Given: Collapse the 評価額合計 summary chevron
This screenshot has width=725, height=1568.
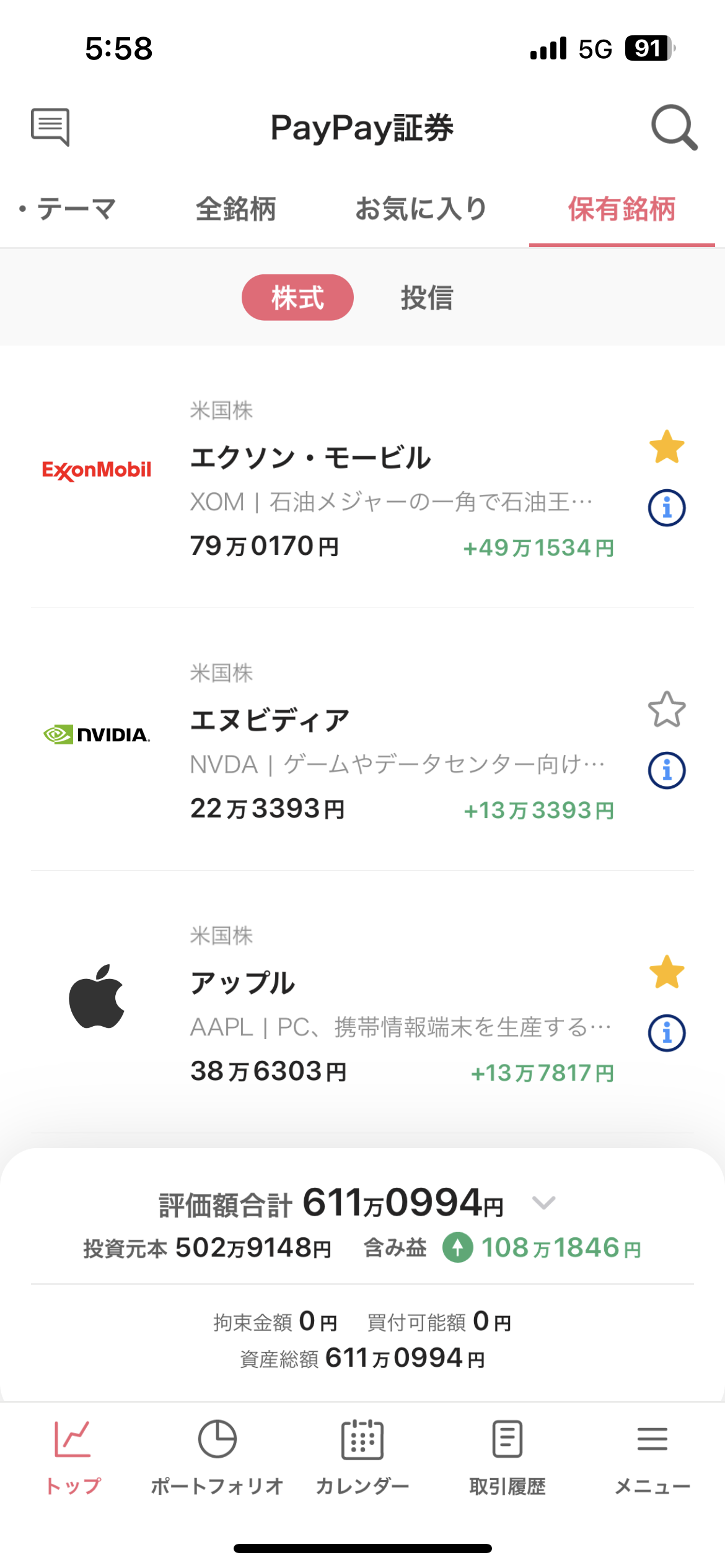Looking at the screenshot, I should 543,1203.
